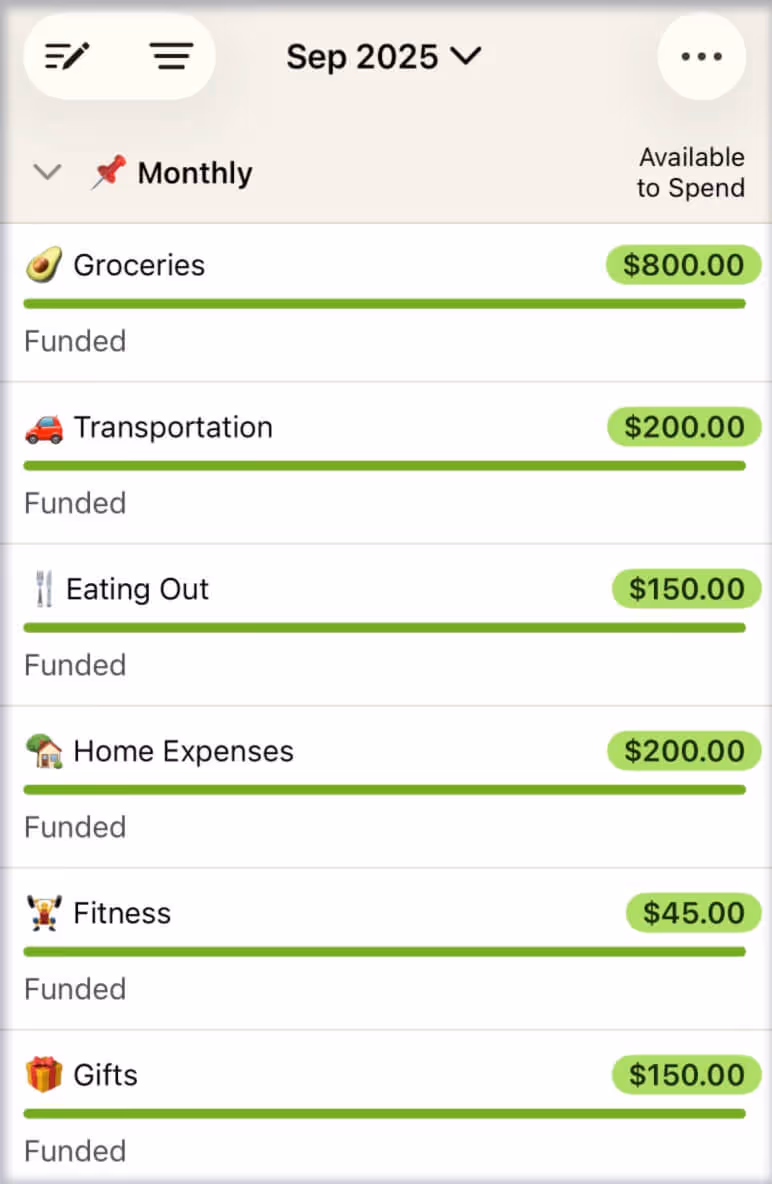The width and height of the screenshot is (772, 1184).
Task: Collapse the Monthly category group
Action: pos(47,173)
